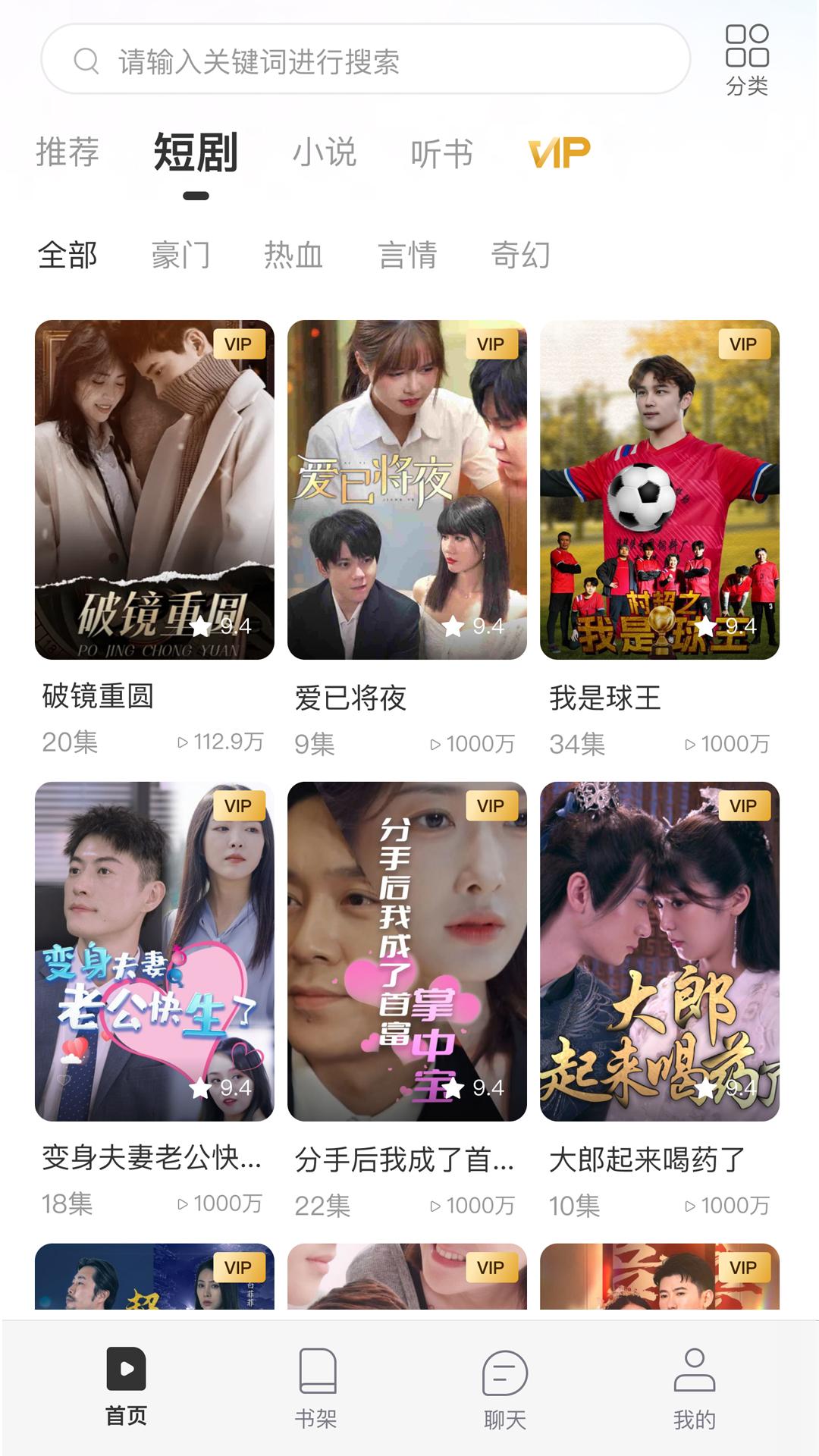819x1456 pixels.
Task: Open the drama 分手后我成了首富掌中宝
Action: 407,951
